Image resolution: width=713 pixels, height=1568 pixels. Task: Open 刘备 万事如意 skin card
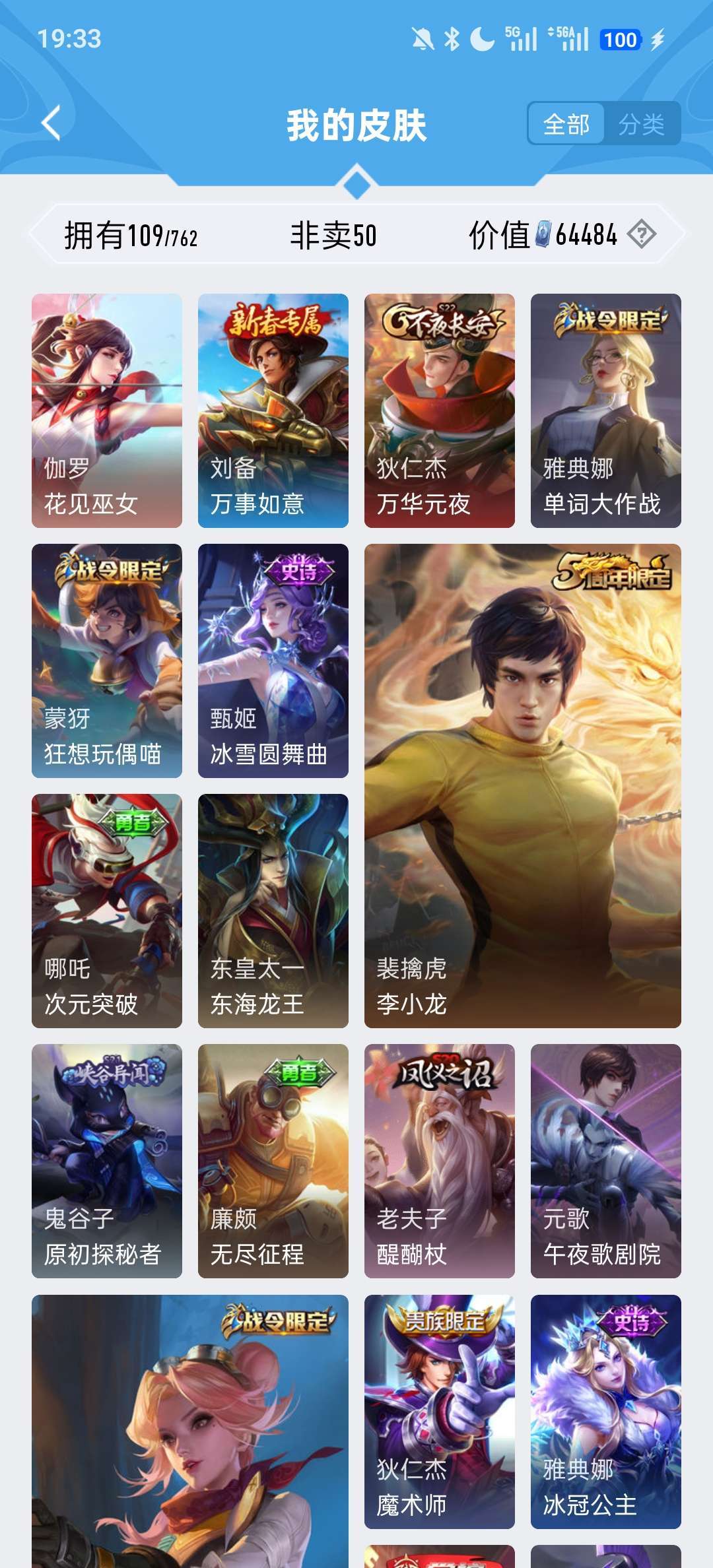[273, 410]
